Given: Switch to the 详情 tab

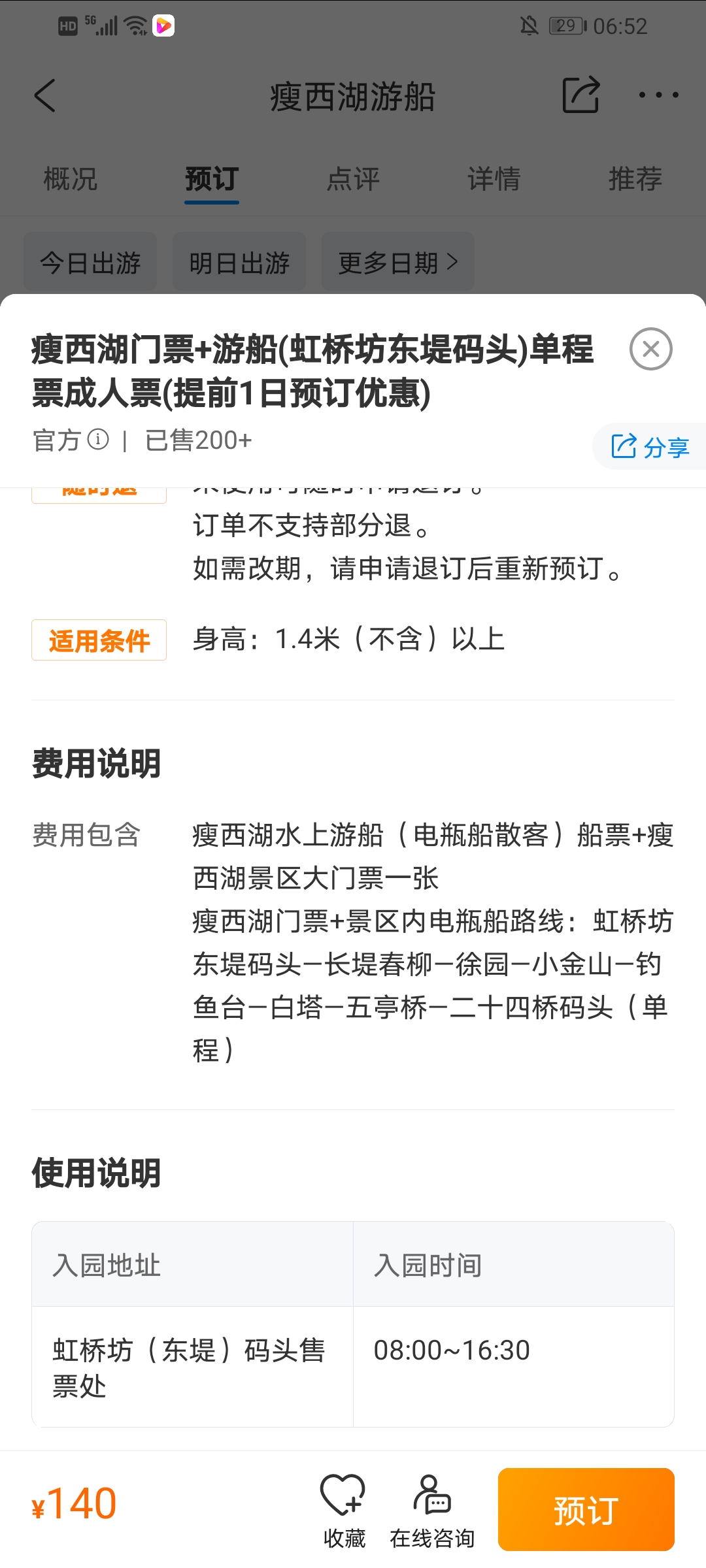Looking at the screenshot, I should coord(494,178).
